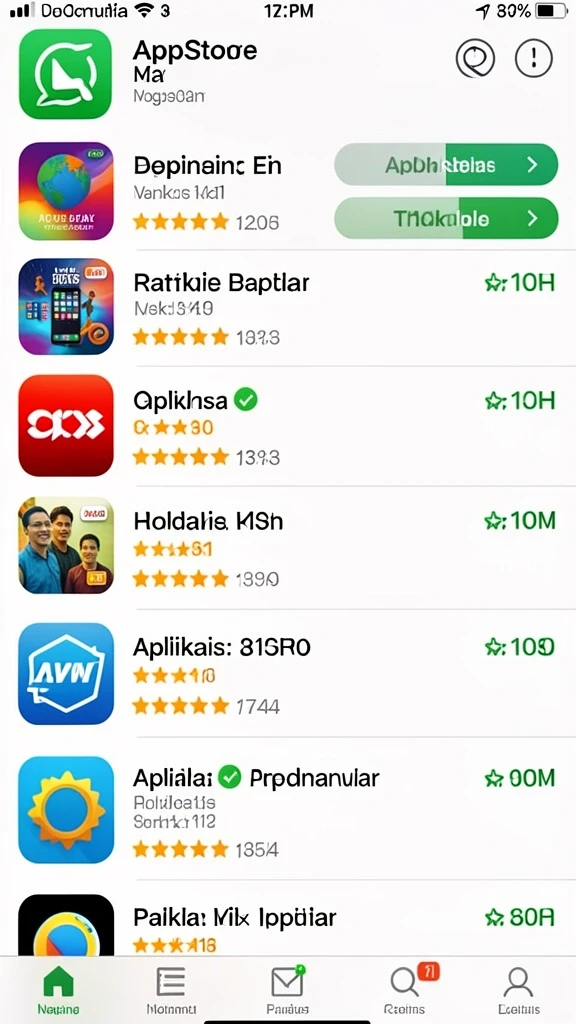Screen dimensions: 576x1024
Task: Tap the green Thokalole button
Action: tap(446, 218)
